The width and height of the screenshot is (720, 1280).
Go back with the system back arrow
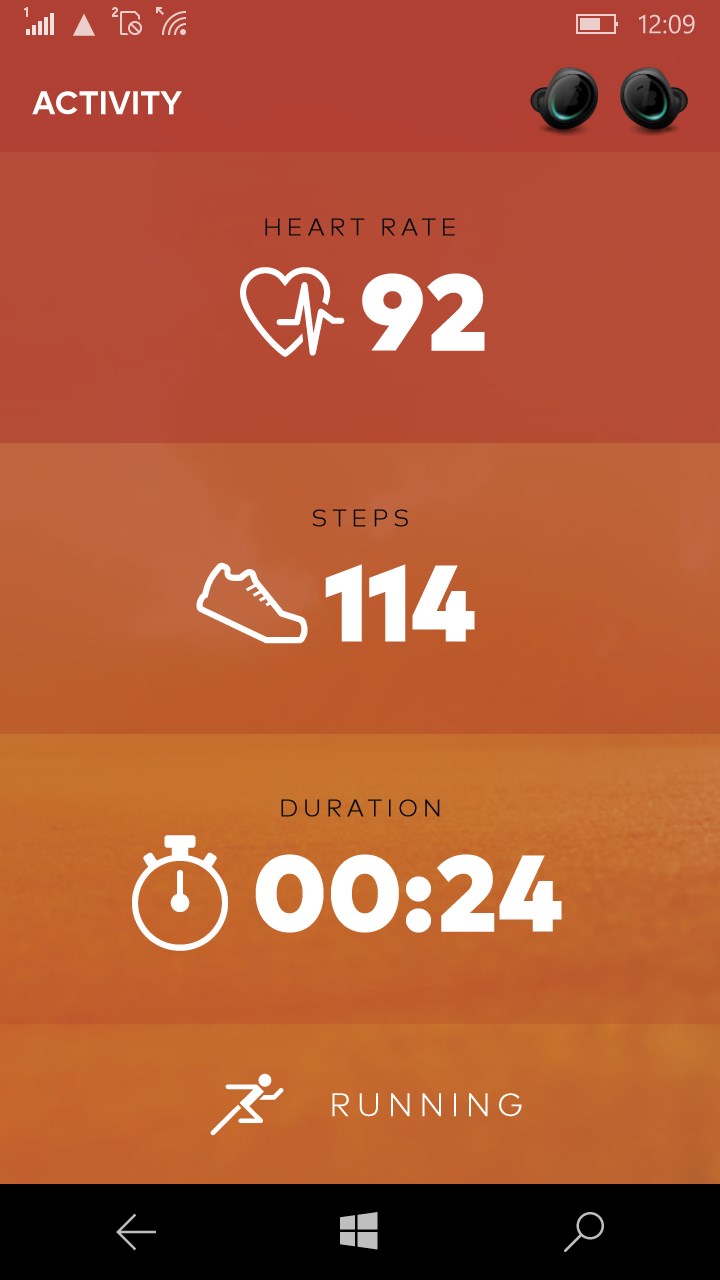click(x=136, y=1232)
